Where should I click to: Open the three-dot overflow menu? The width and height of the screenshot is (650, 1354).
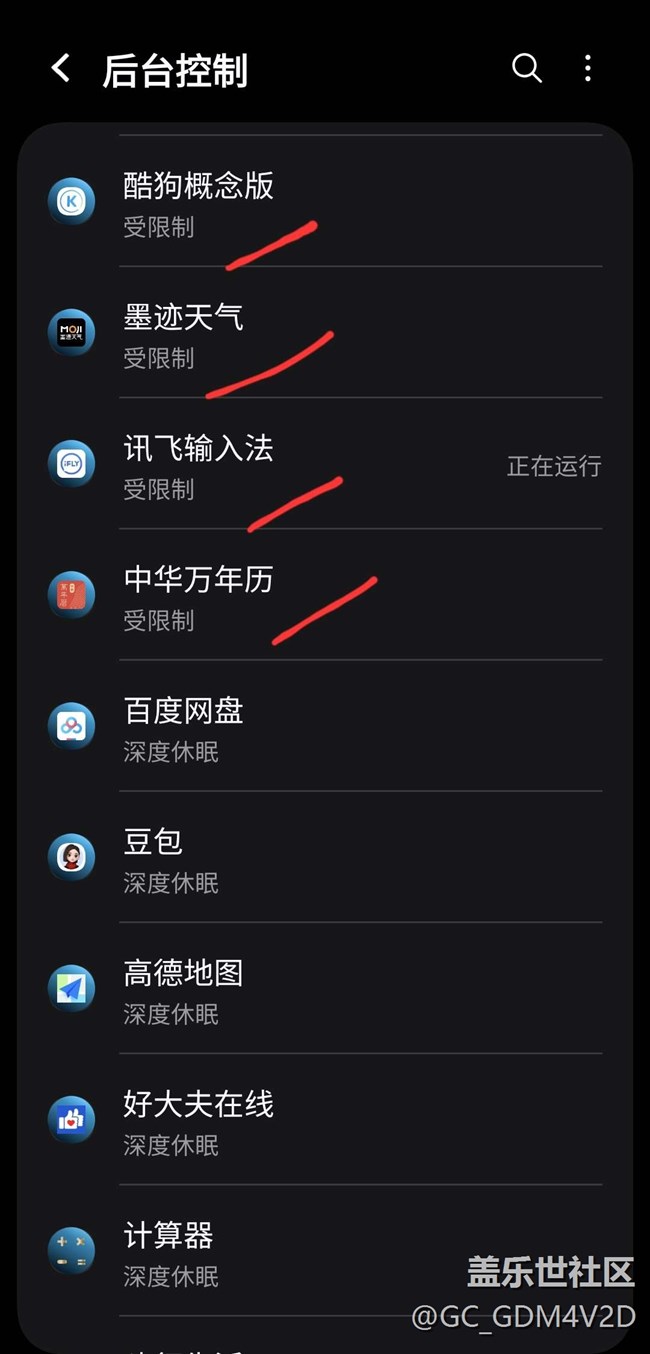[588, 68]
